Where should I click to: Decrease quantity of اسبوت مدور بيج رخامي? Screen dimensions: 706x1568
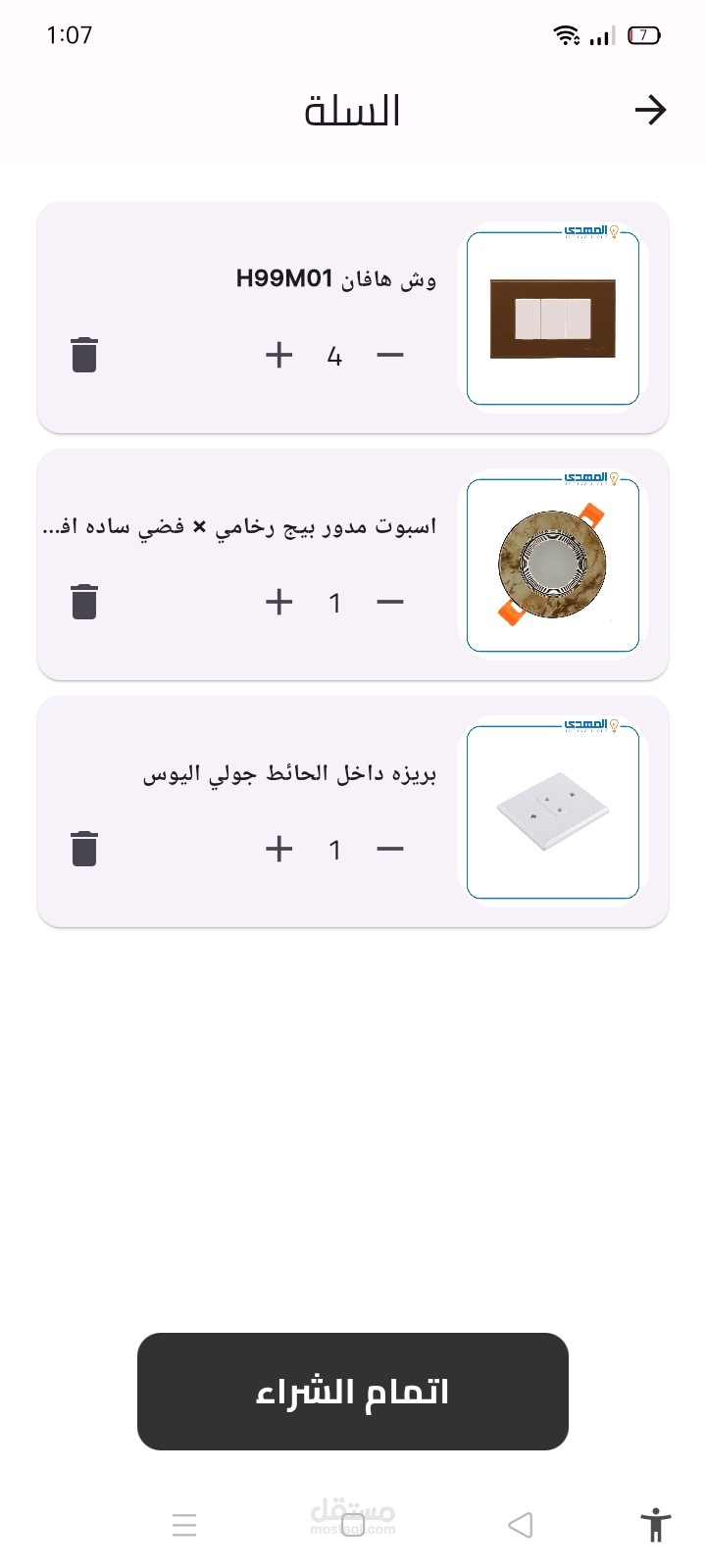pyautogui.click(x=390, y=602)
